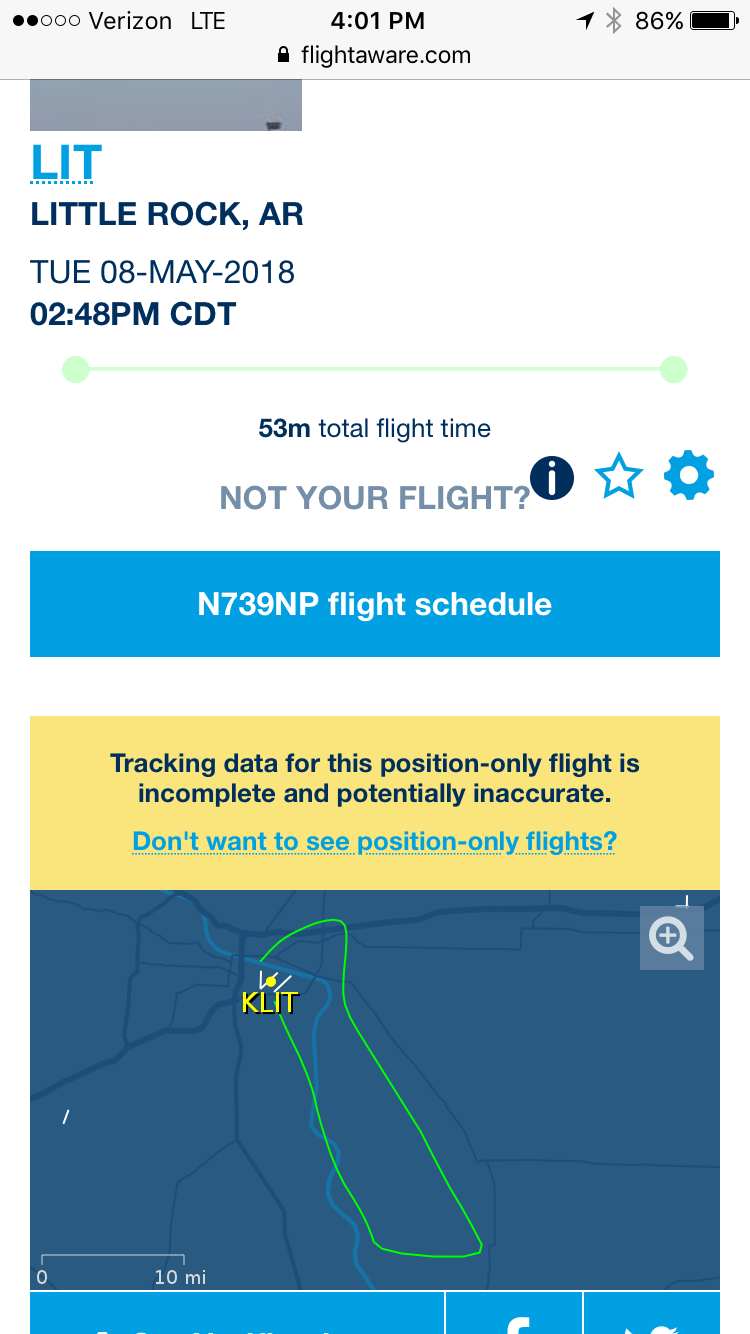
Task: Share the flight on Facebook
Action: tap(514, 1318)
